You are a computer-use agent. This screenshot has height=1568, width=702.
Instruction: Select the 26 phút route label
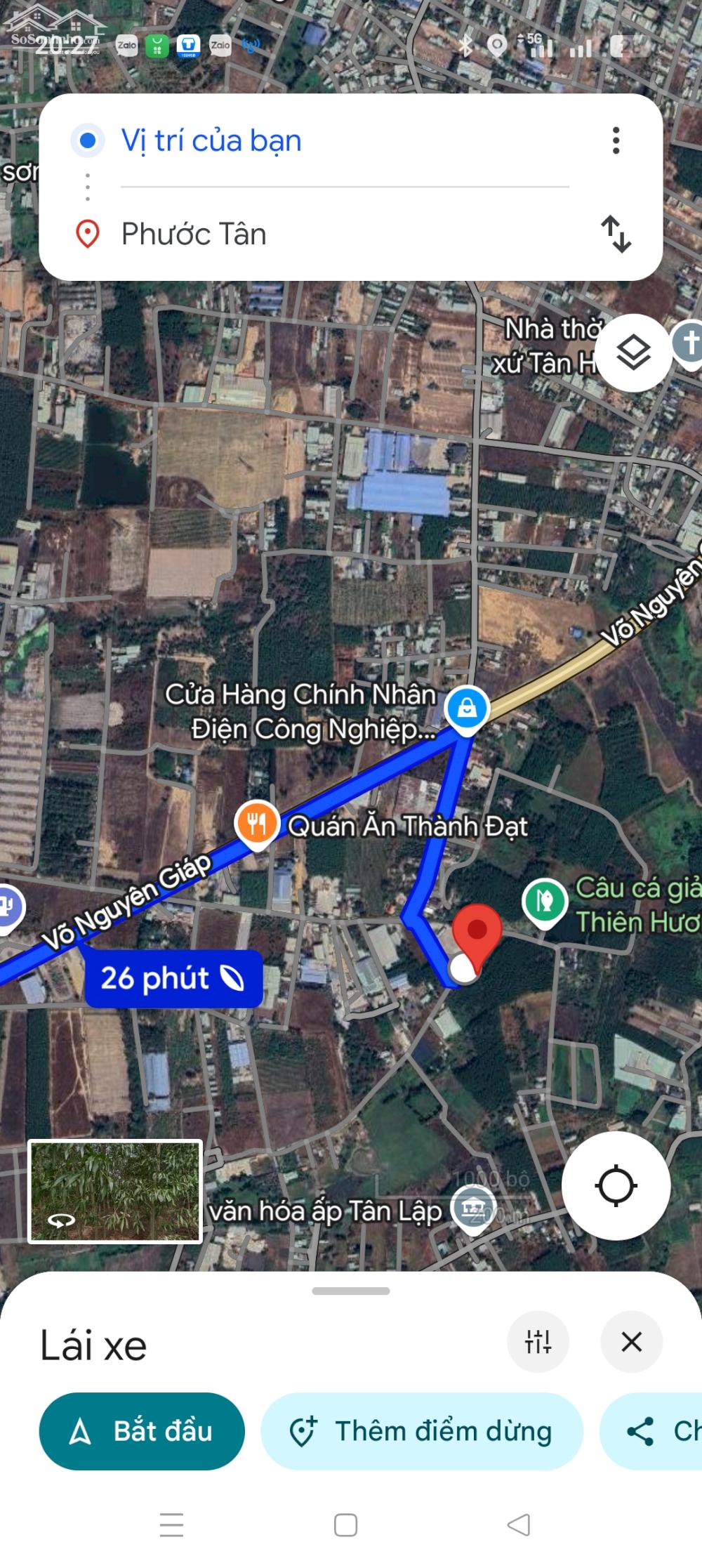(173, 978)
